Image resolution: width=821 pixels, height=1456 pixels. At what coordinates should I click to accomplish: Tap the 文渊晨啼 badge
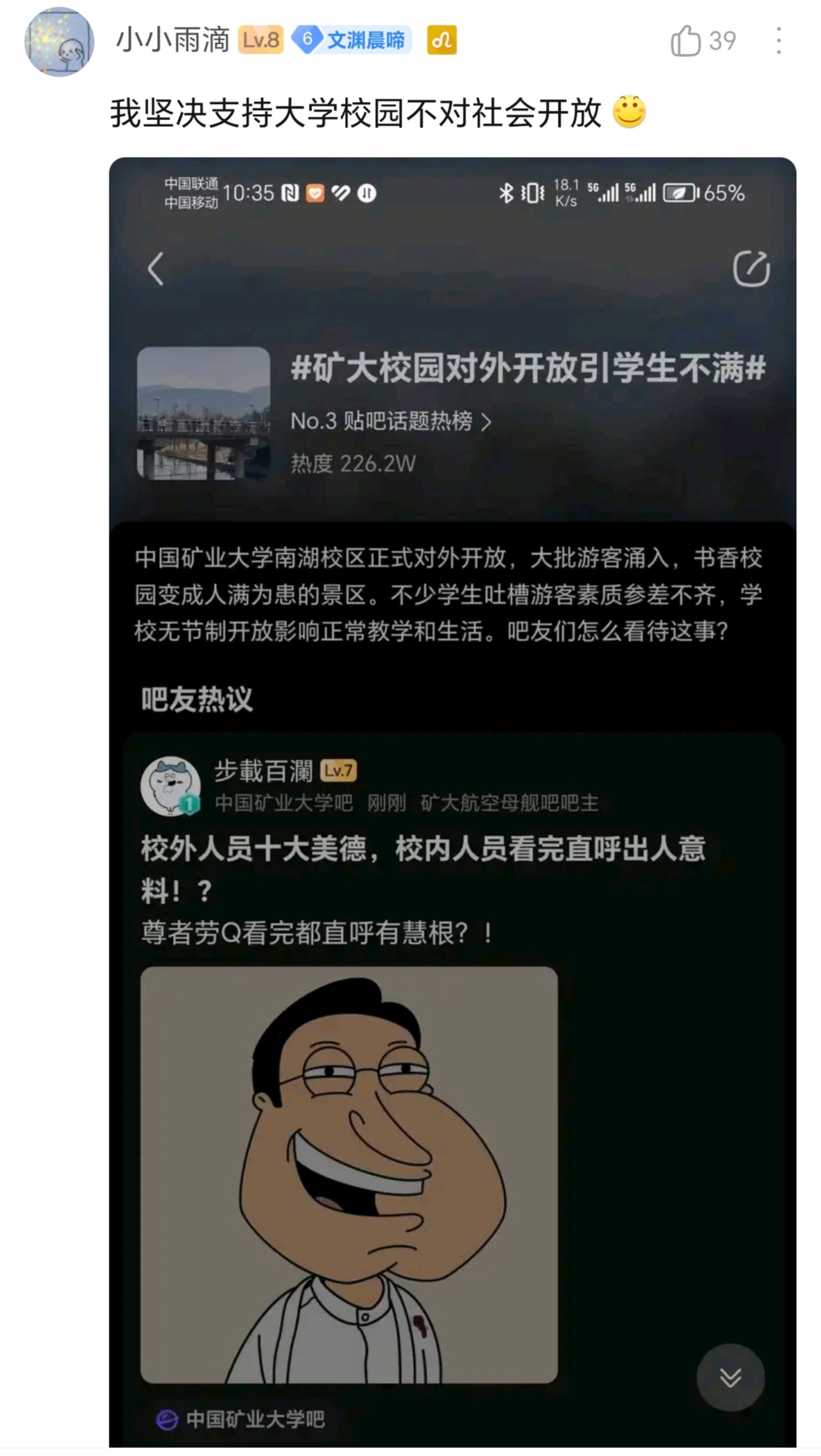point(352,40)
